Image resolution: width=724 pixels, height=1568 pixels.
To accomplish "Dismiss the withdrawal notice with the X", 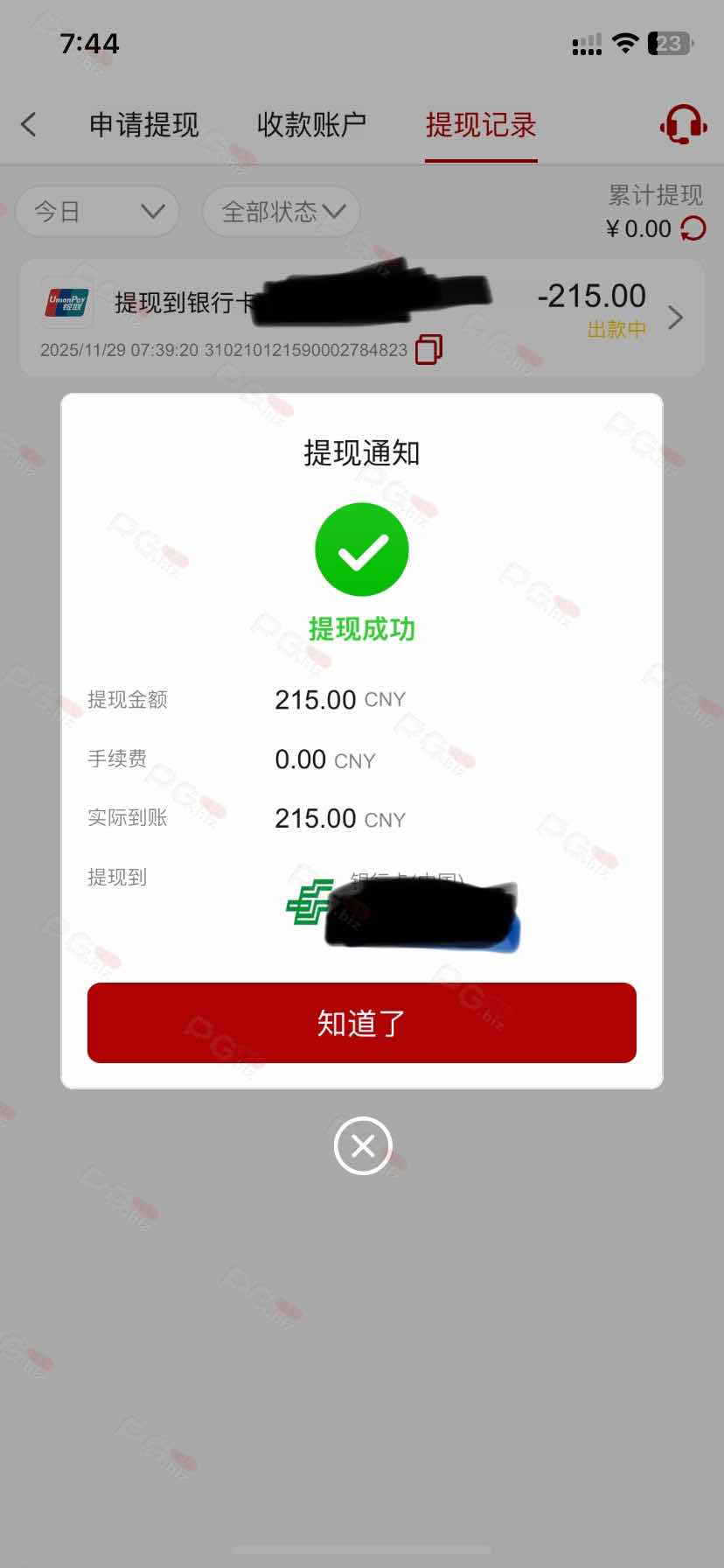I will (362, 1145).
